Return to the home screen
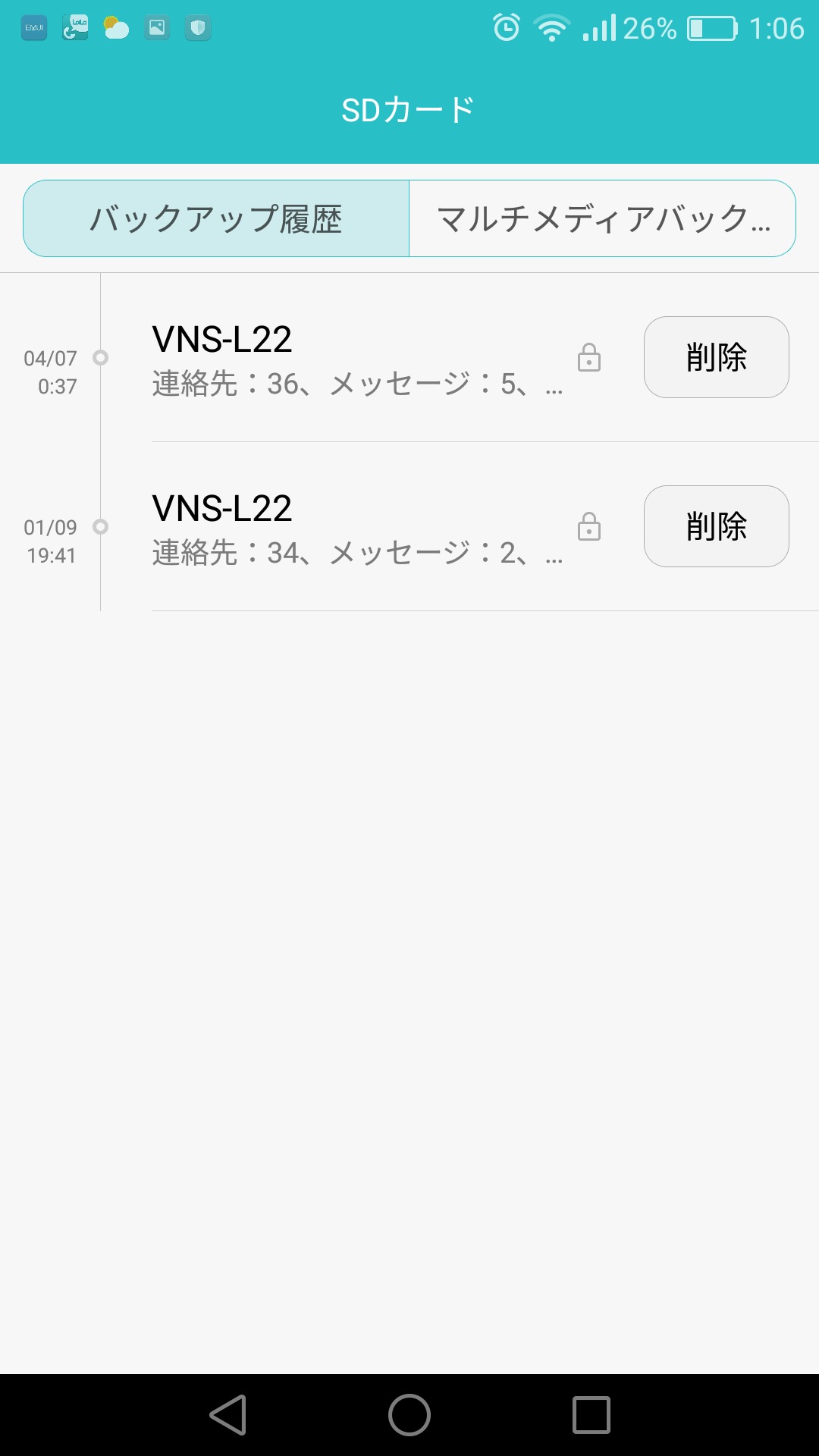 point(409,1415)
